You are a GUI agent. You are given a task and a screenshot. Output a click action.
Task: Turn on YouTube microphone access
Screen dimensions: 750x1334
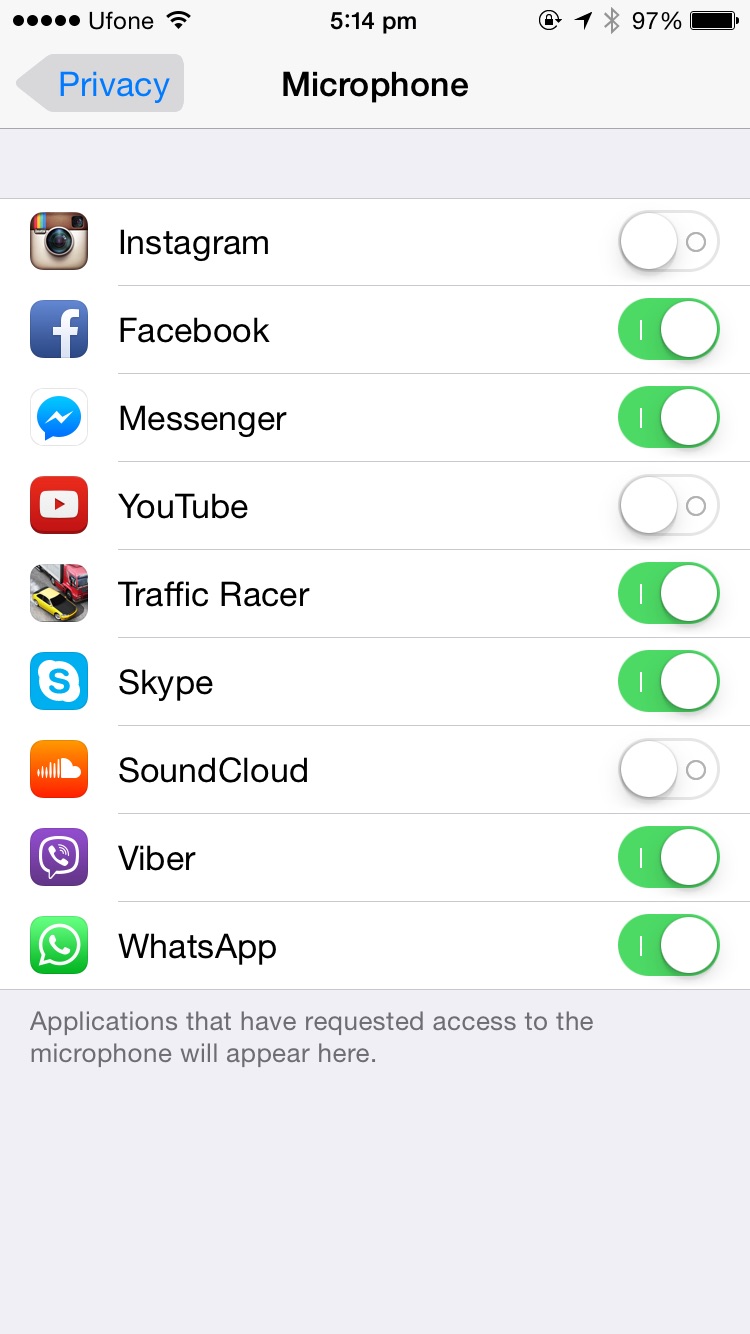coord(668,506)
